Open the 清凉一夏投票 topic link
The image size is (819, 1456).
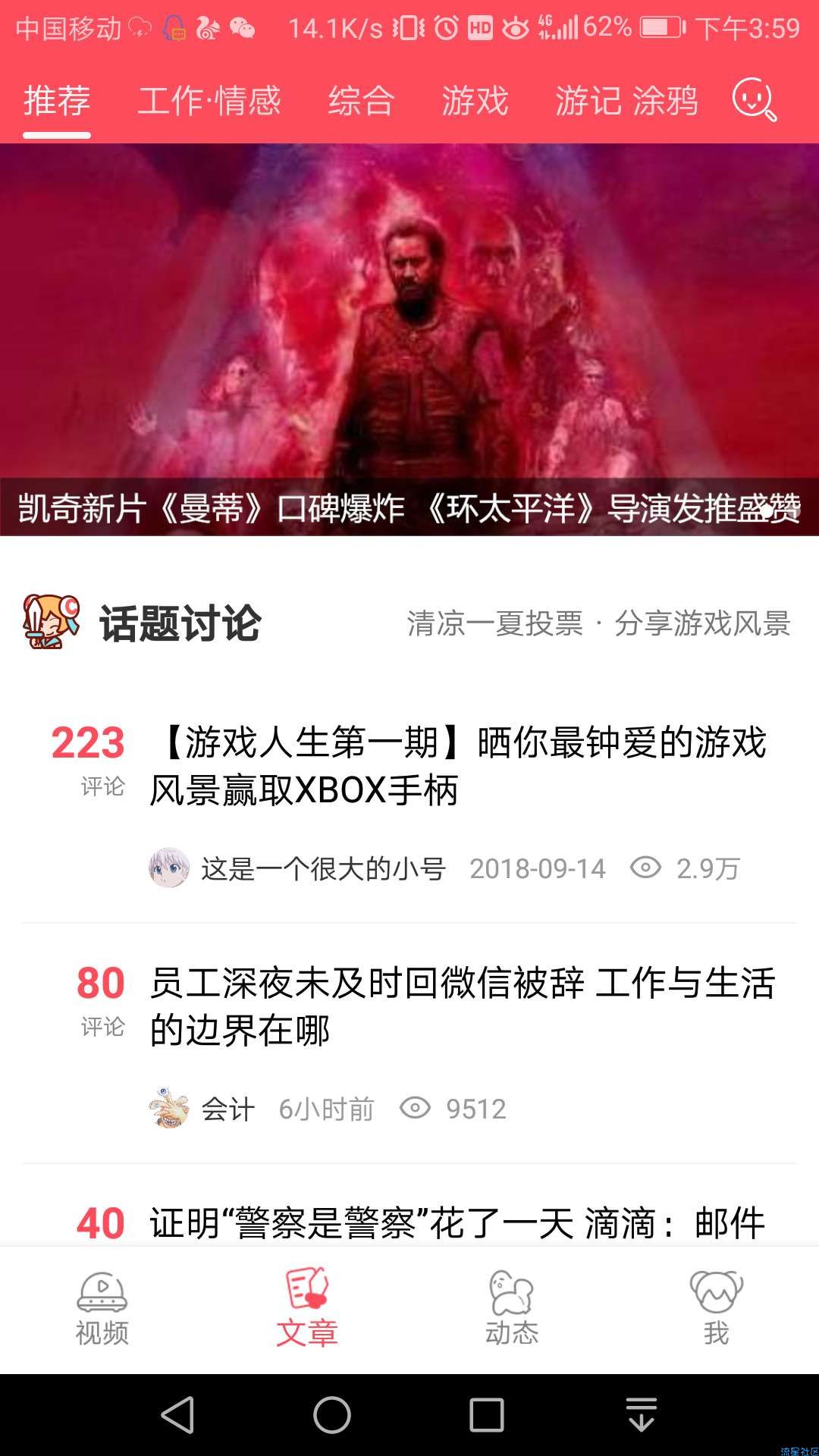[x=494, y=624]
